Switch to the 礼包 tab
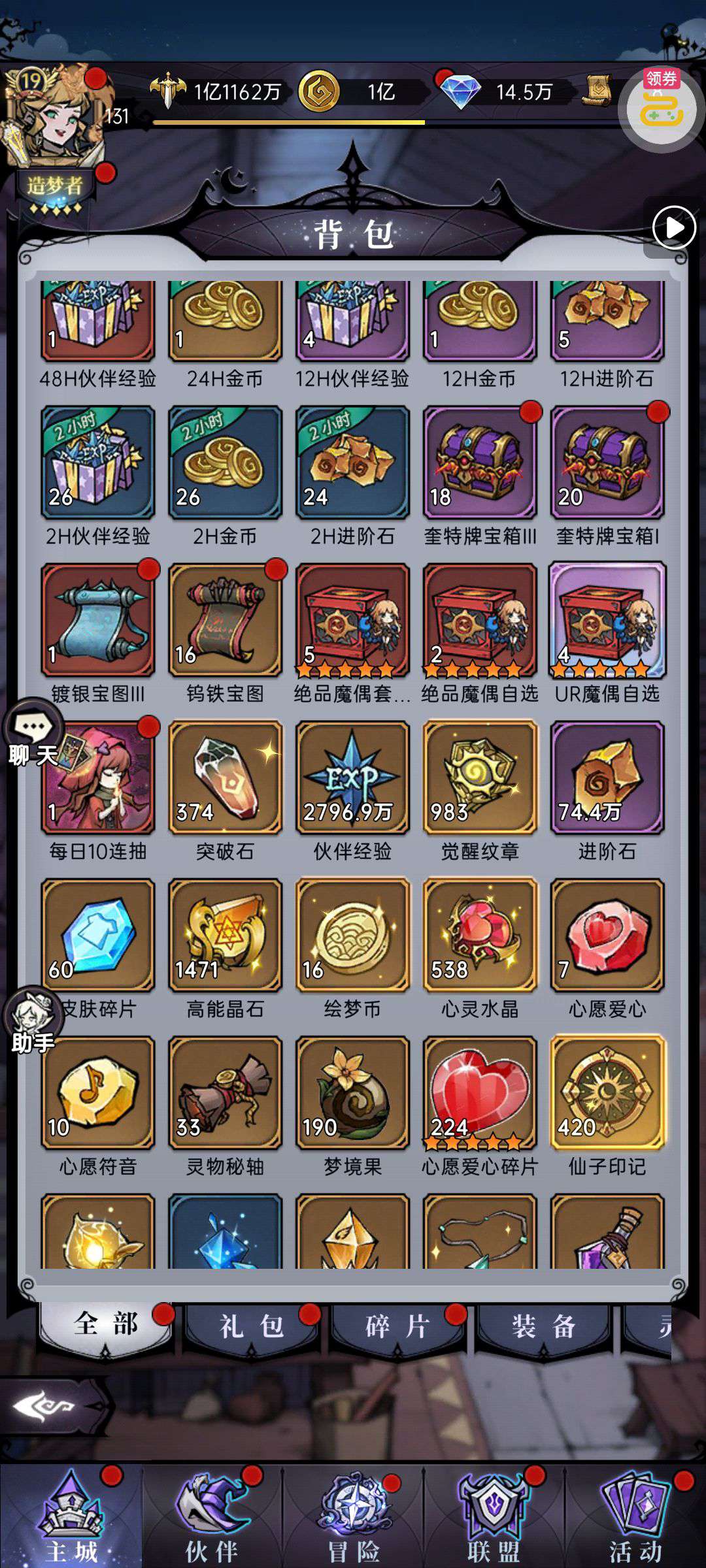Viewport: 706px width, 1568px height. (252, 1326)
